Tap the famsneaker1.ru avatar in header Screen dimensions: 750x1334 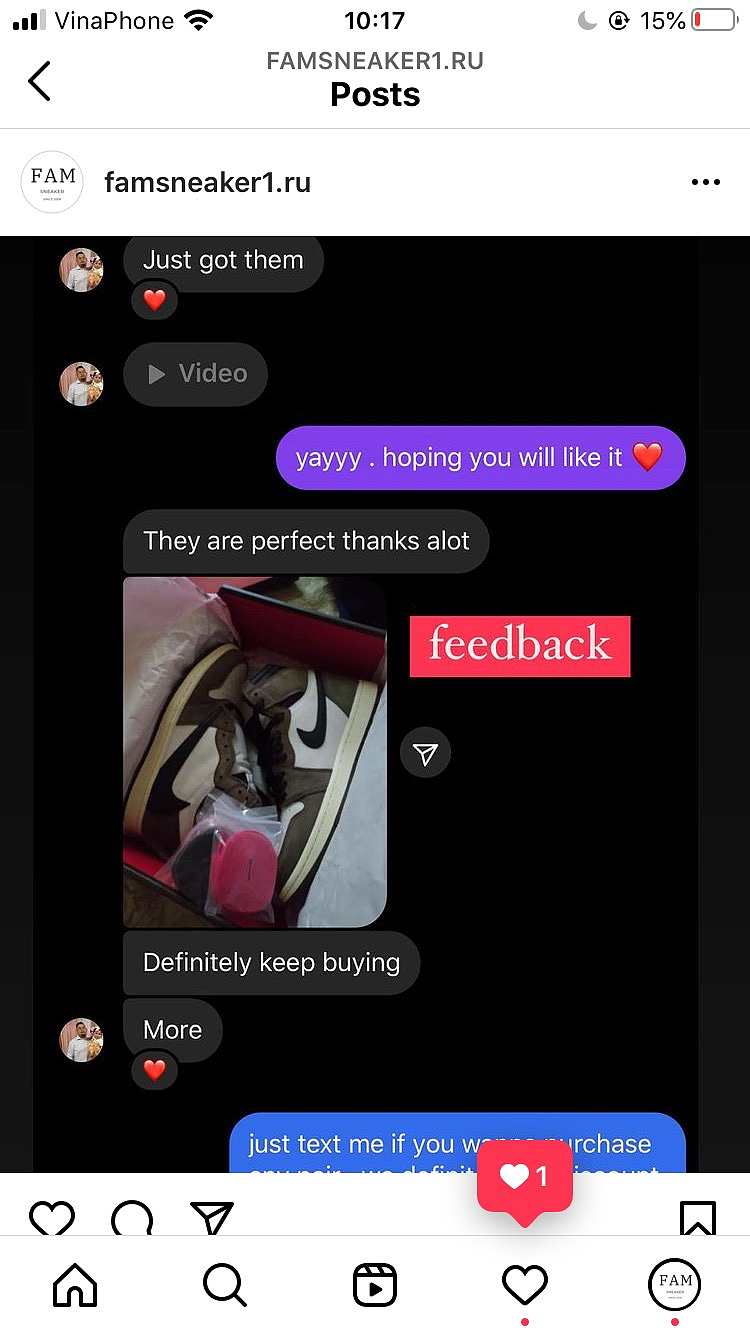click(x=52, y=182)
